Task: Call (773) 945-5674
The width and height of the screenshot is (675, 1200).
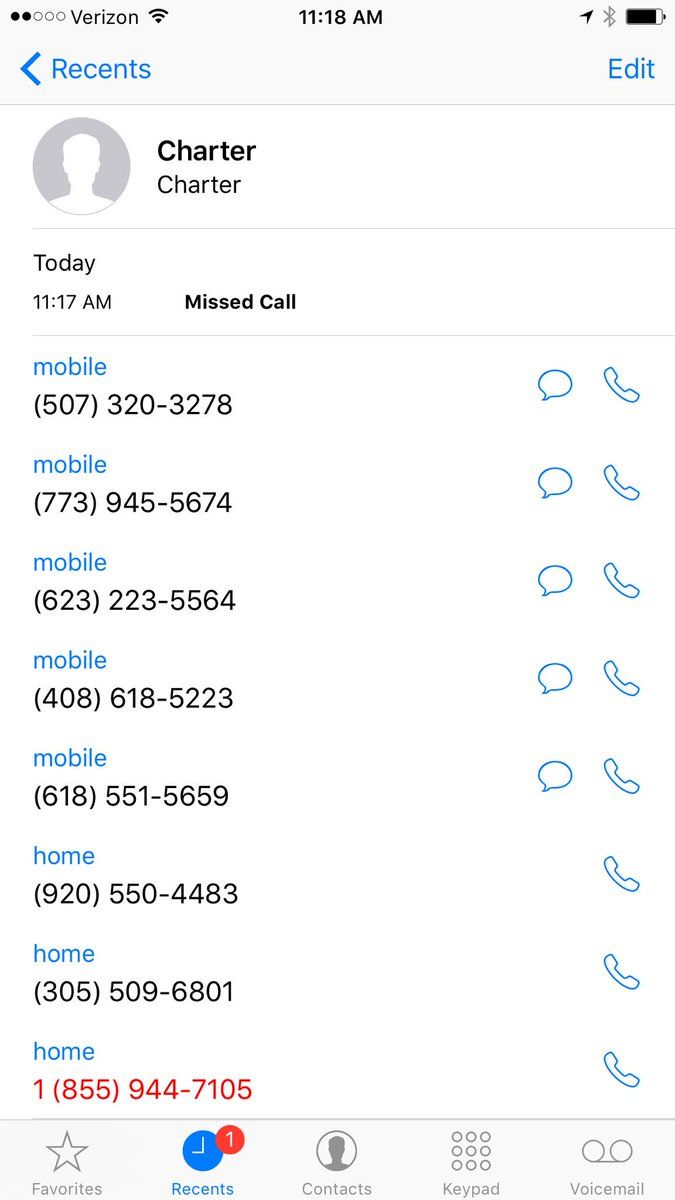Action: [x=621, y=483]
